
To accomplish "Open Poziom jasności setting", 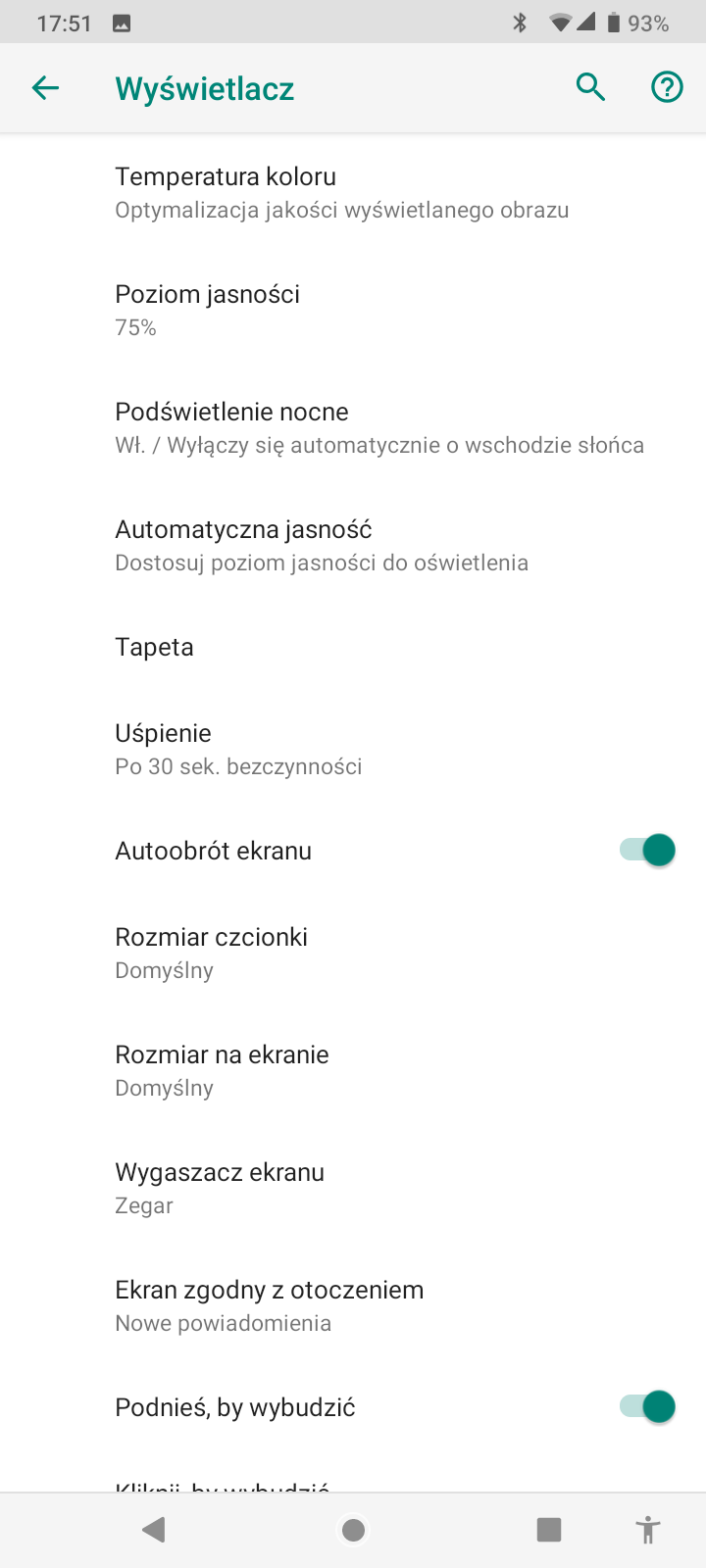I will click(353, 310).
